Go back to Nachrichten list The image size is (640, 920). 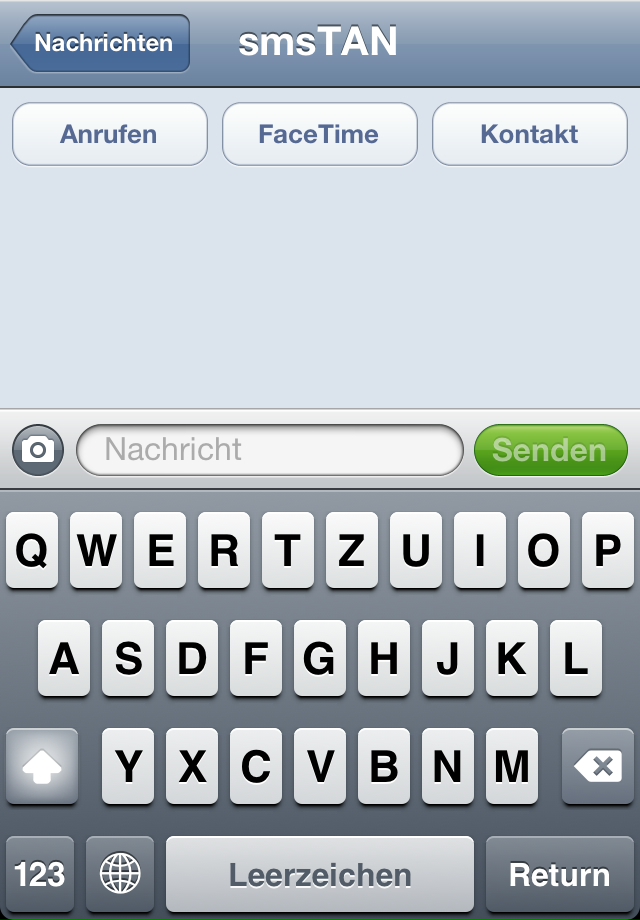coord(100,44)
